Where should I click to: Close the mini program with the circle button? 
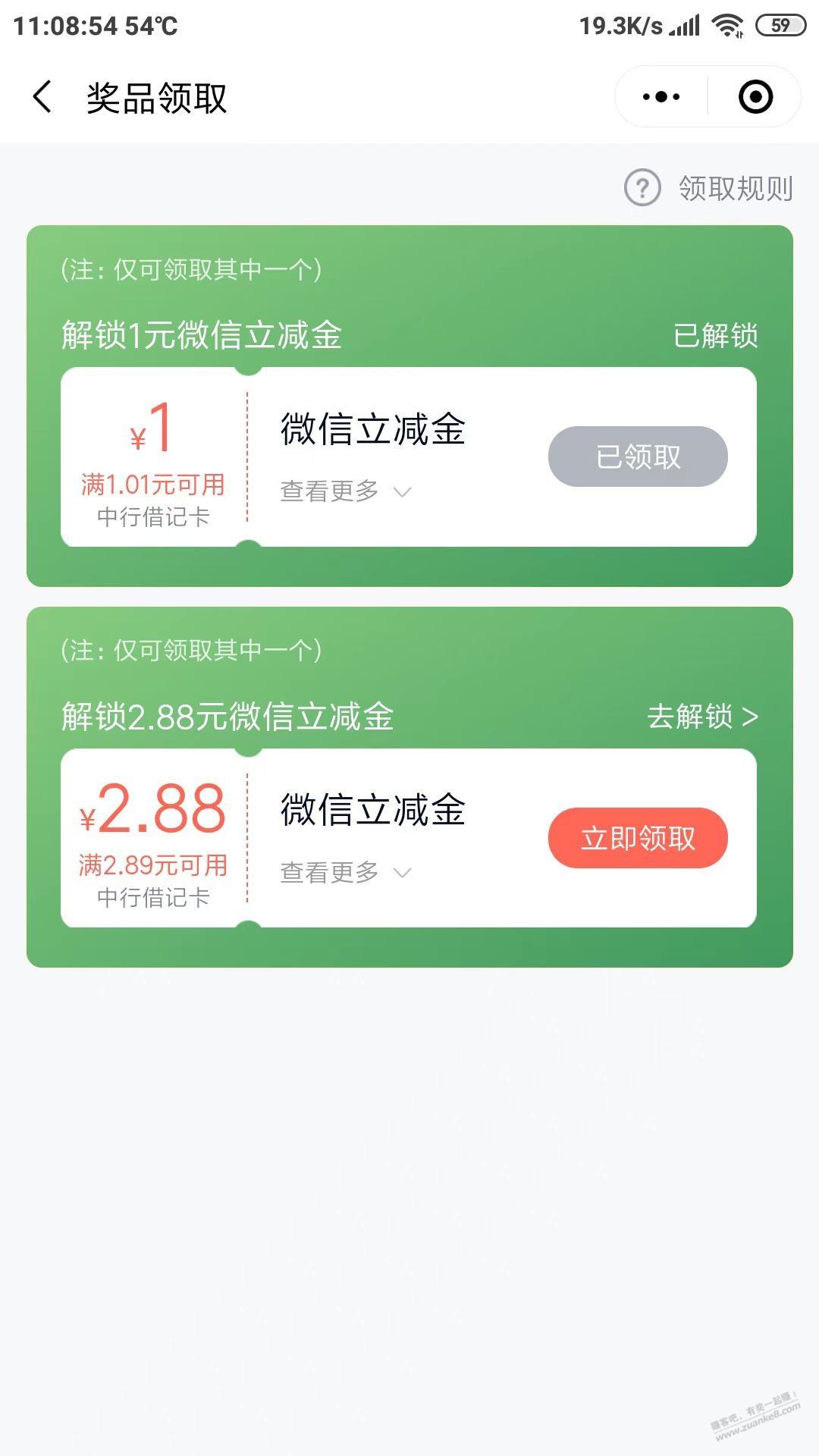755,97
